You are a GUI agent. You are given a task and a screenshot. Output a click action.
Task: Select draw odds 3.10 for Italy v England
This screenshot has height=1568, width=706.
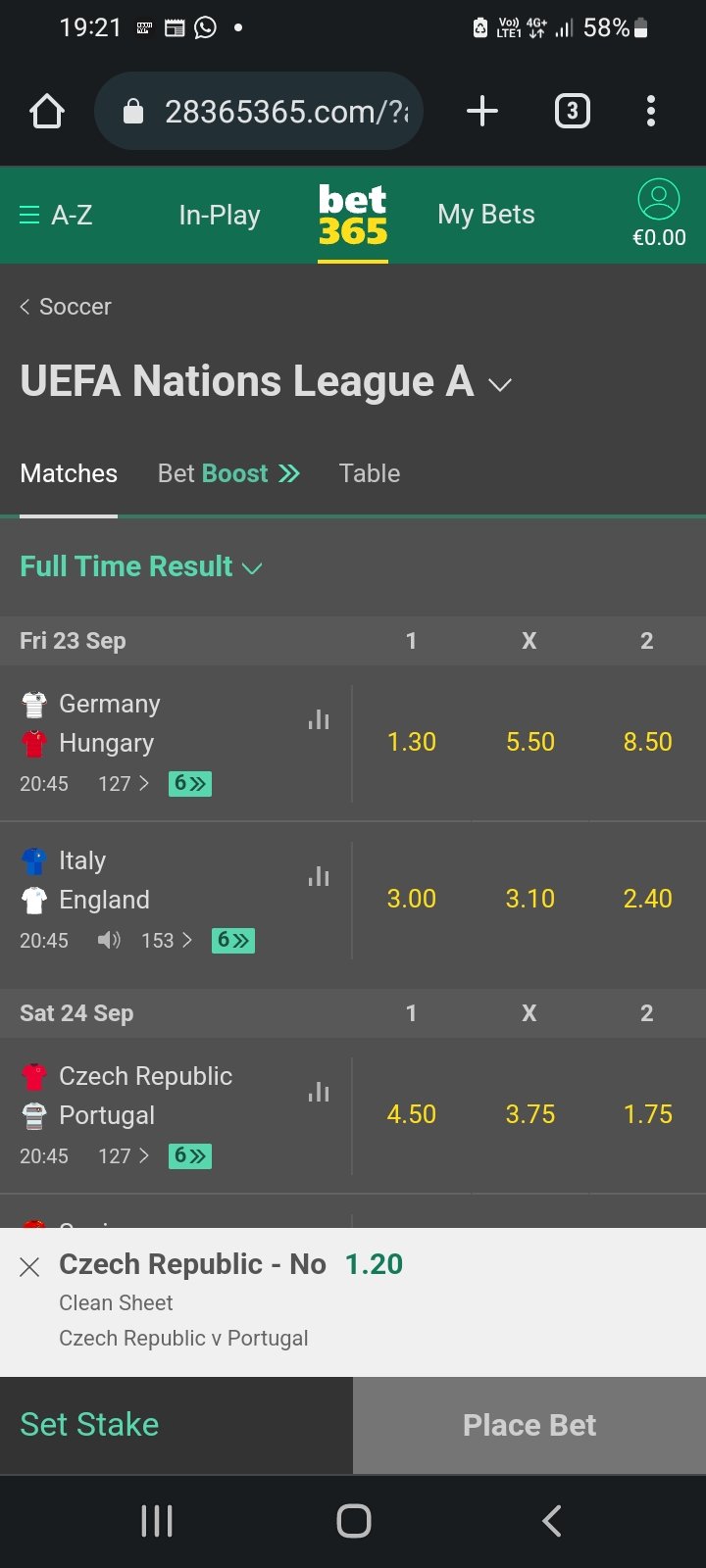click(529, 899)
